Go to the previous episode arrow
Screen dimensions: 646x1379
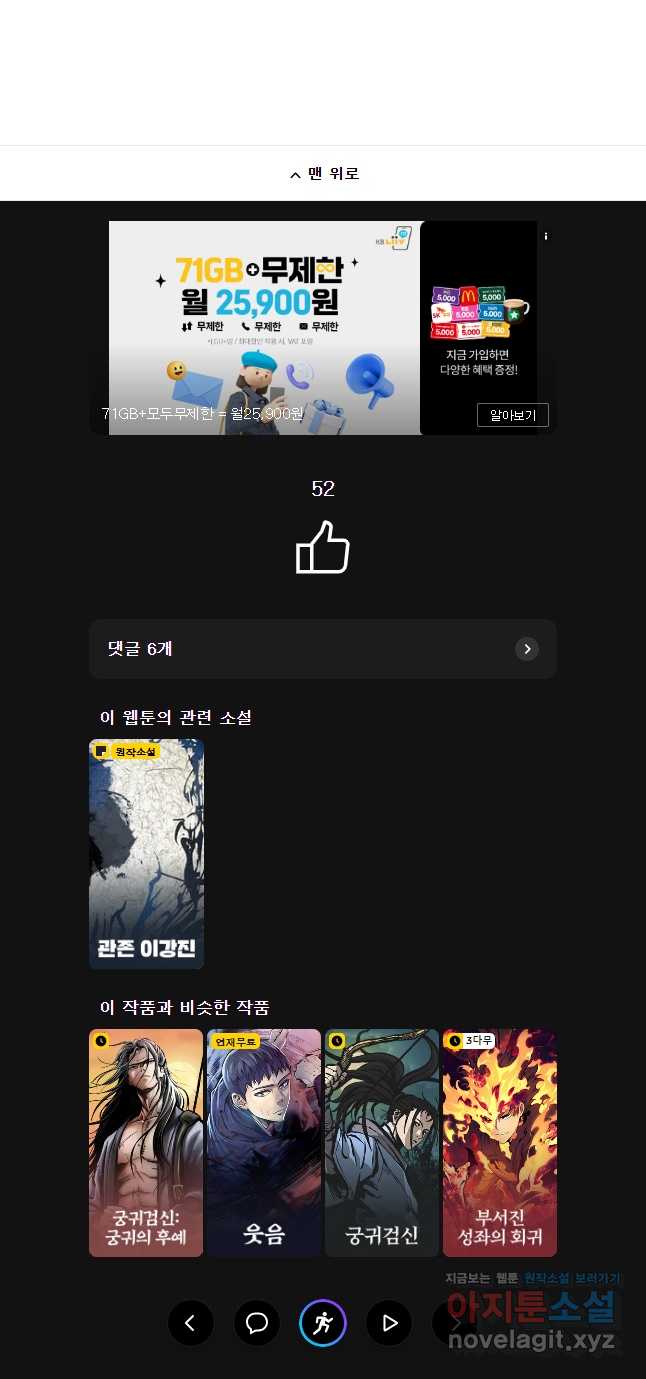(191, 1323)
